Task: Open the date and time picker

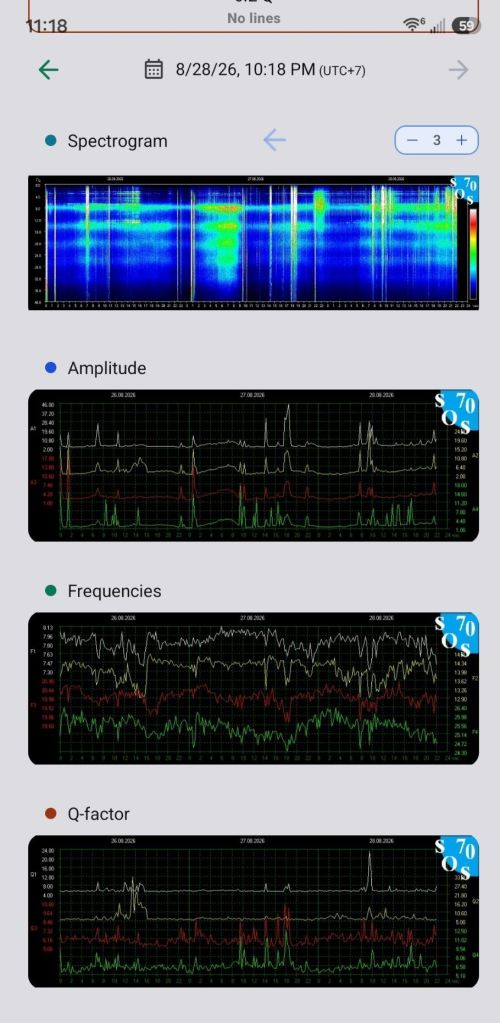Action: click(255, 69)
